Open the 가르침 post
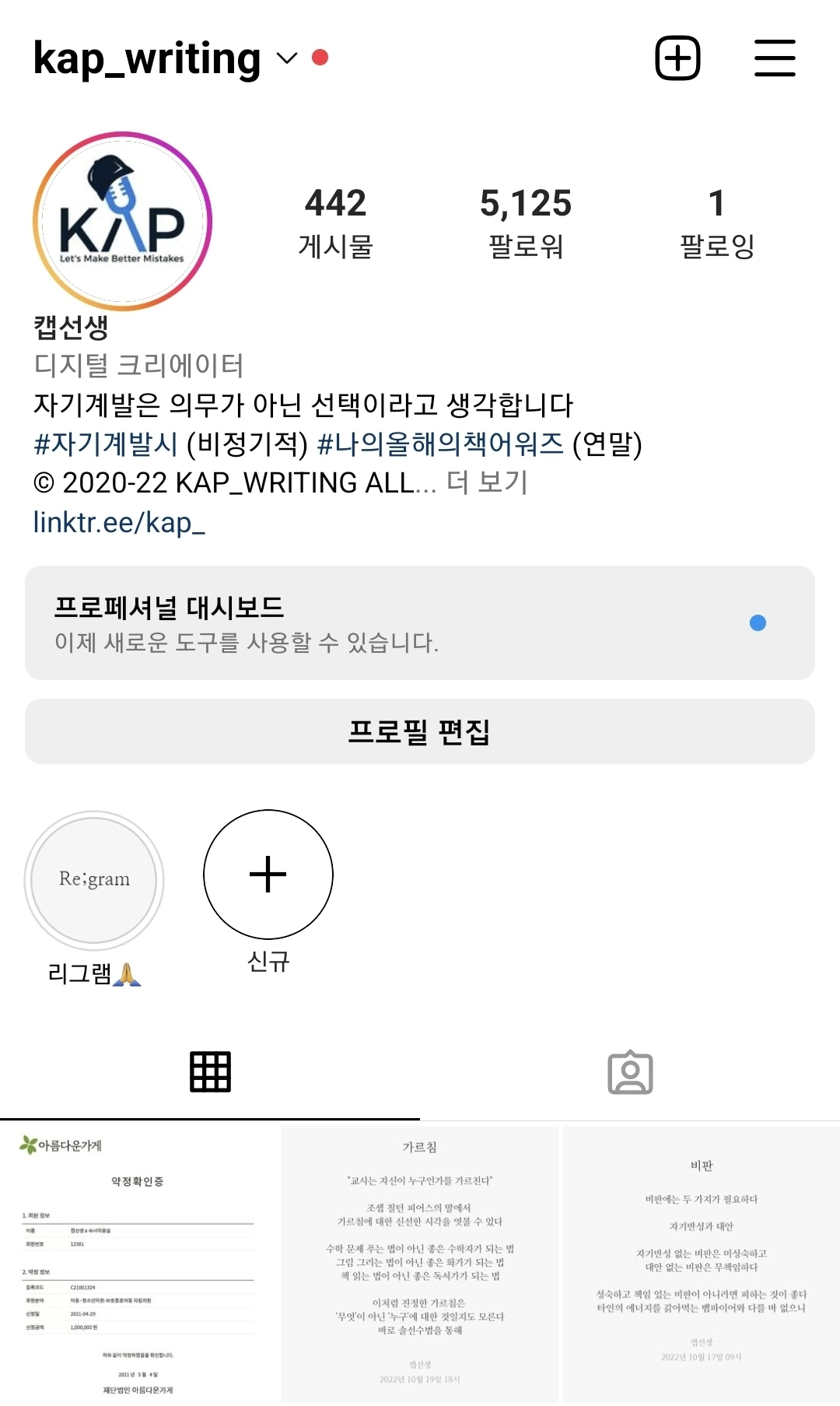This screenshot has width=840, height=1406. coord(420,1264)
